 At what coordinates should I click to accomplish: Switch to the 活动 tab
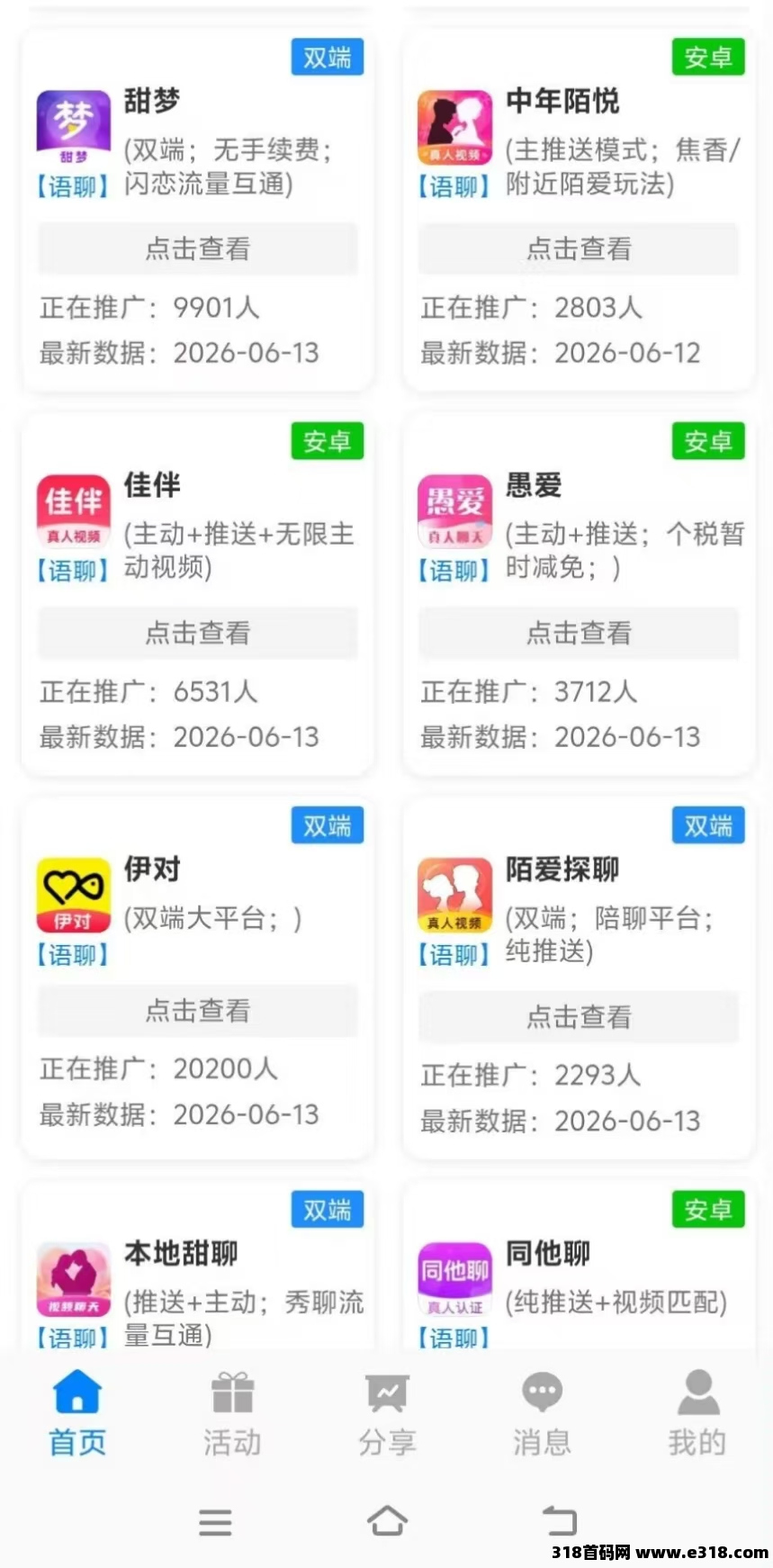[232, 1413]
